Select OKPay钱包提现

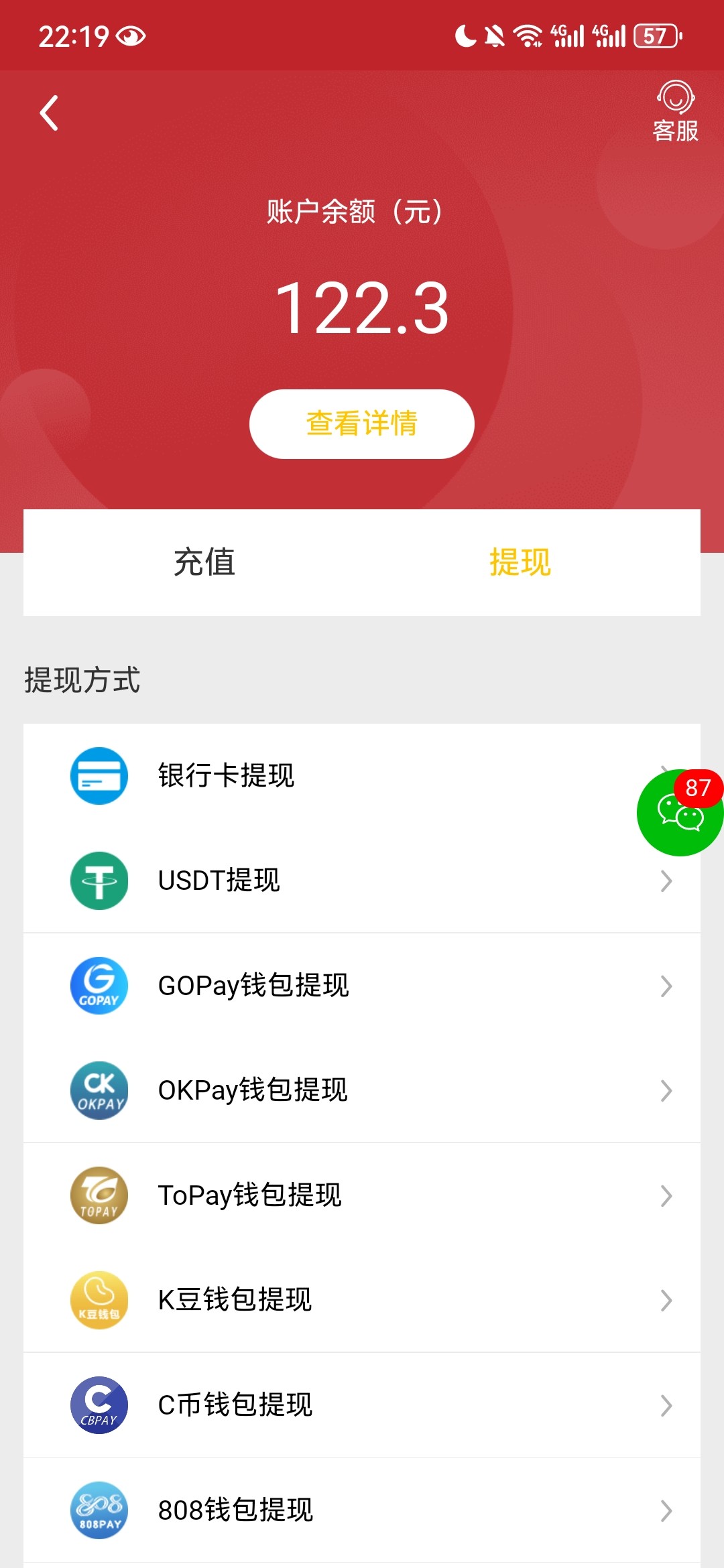(x=362, y=1090)
